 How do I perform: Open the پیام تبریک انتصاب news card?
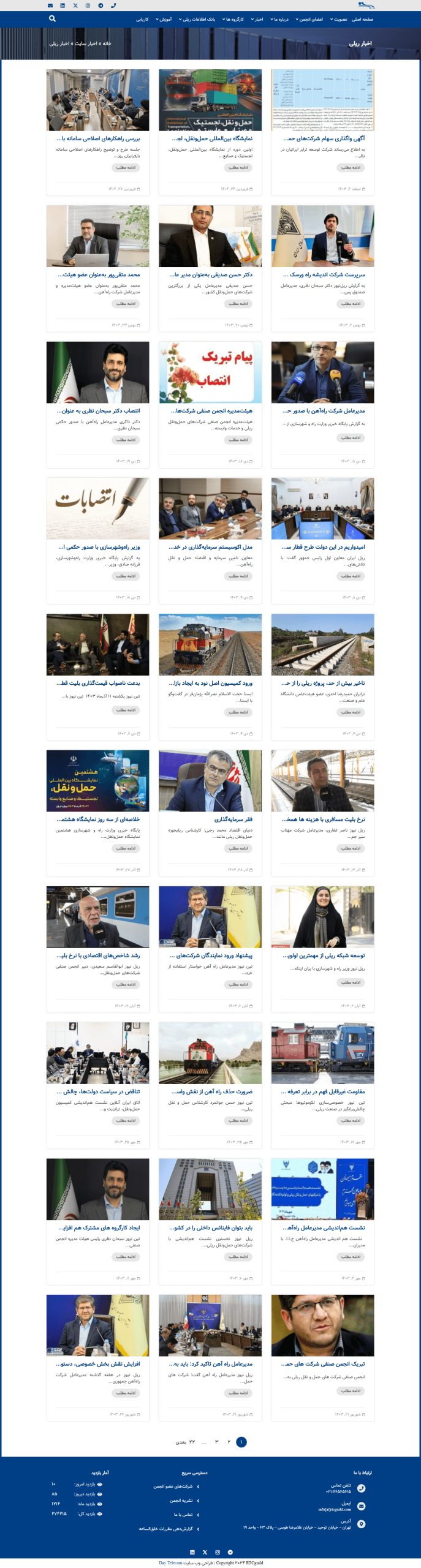(210, 371)
